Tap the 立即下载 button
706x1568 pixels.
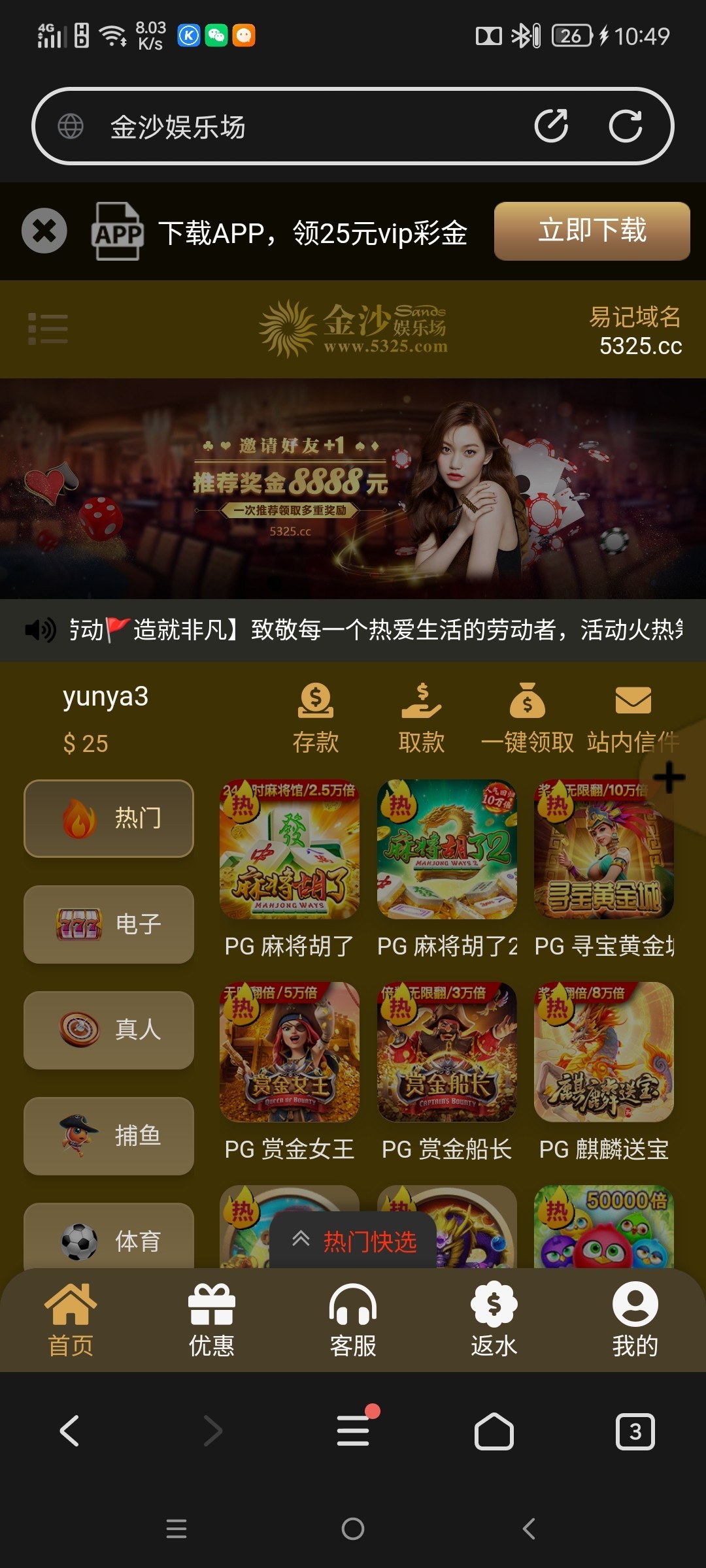pos(592,231)
